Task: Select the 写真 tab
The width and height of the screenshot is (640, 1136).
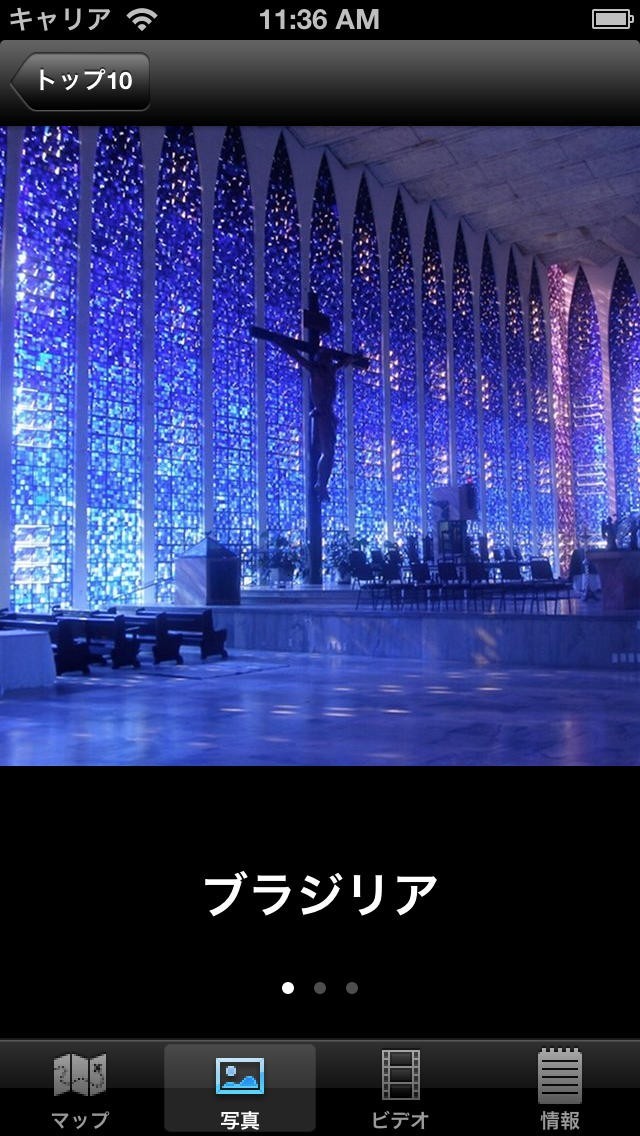Action: (x=240, y=1088)
